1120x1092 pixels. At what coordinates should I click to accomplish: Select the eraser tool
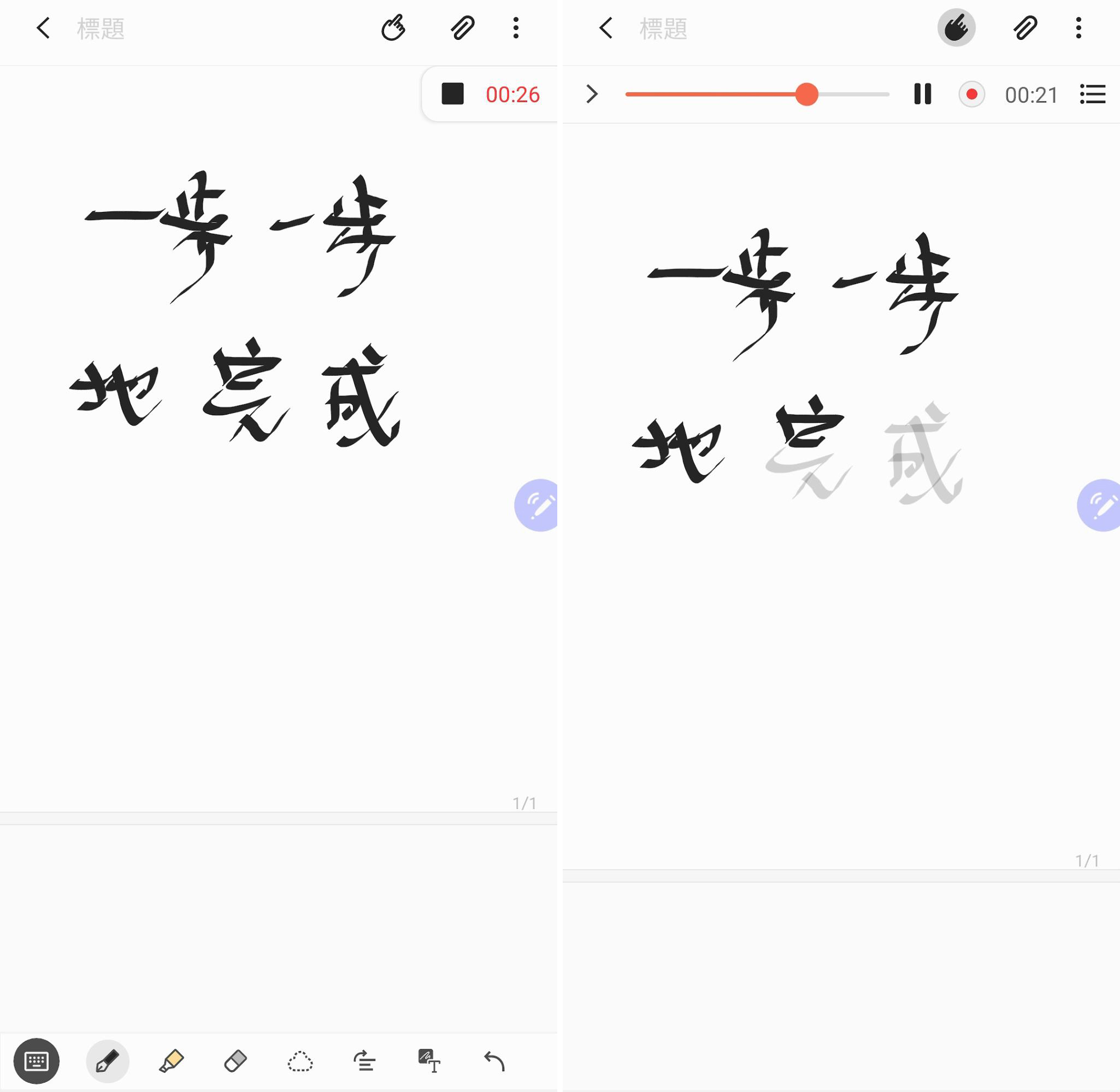pyautogui.click(x=235, y=1061)
